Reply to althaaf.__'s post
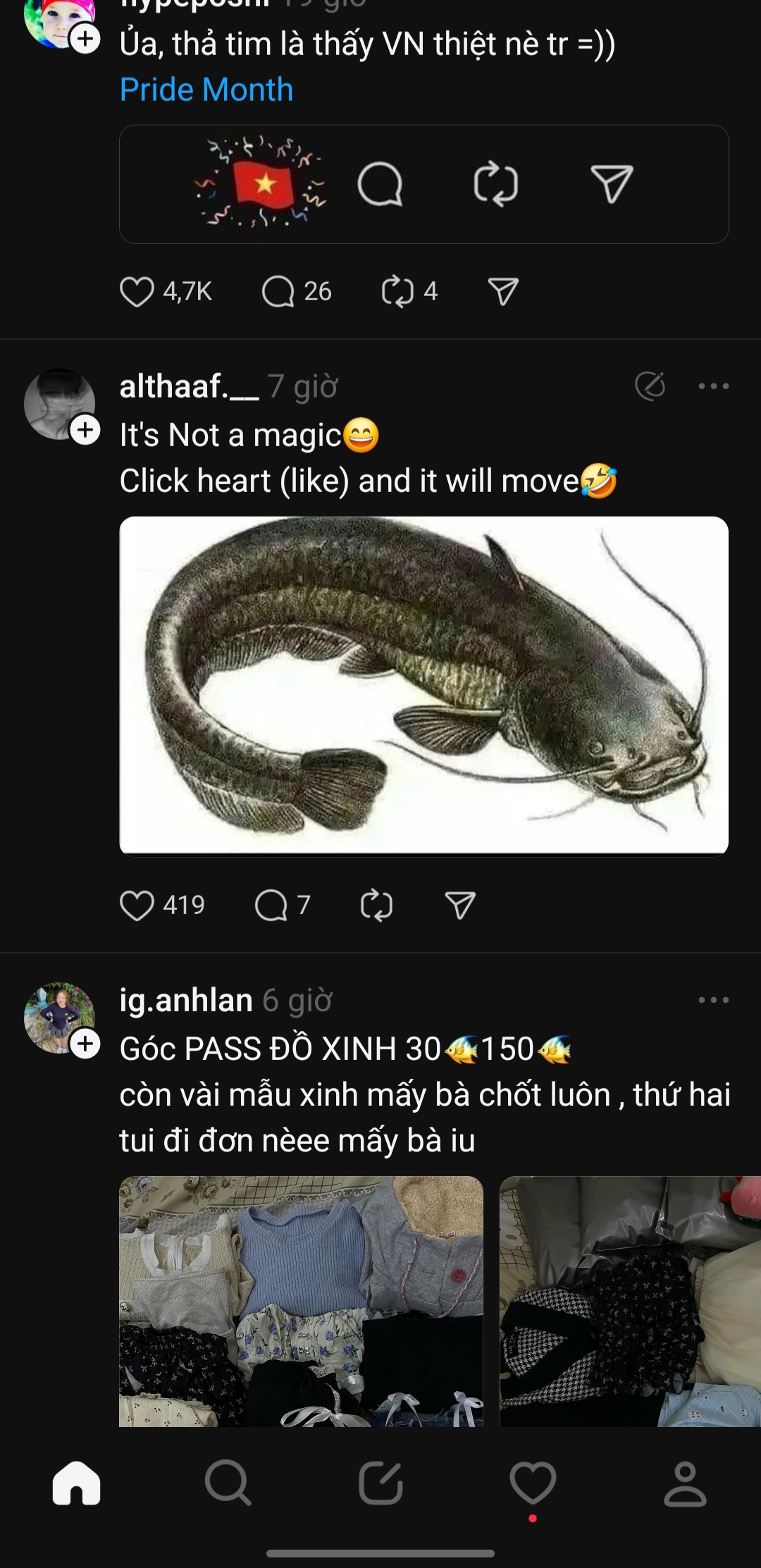 pos(271,906)
